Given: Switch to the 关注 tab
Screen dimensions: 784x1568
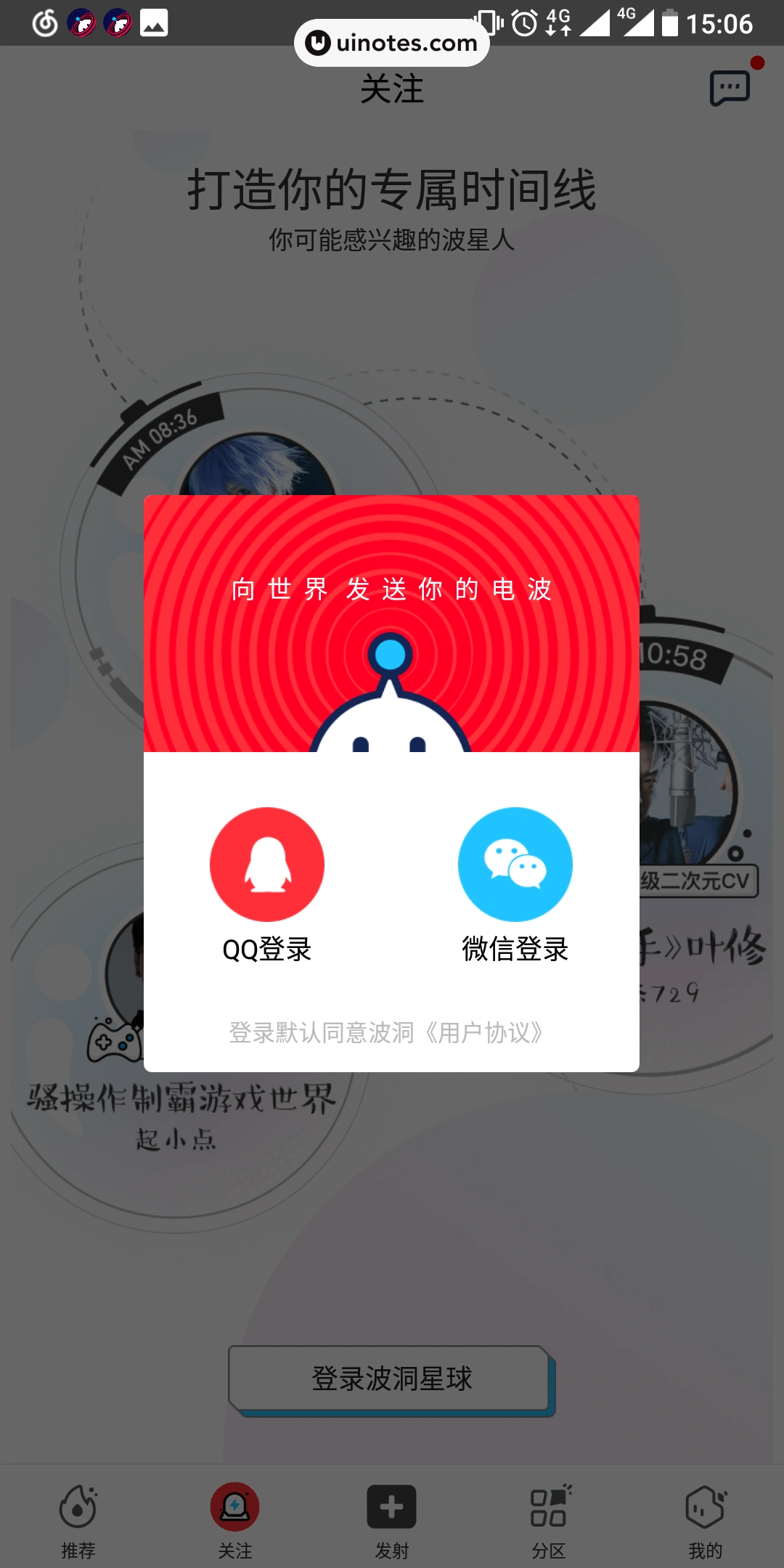Looking at the screenshot, I should pyautogui.click(x=235, y=1521).
